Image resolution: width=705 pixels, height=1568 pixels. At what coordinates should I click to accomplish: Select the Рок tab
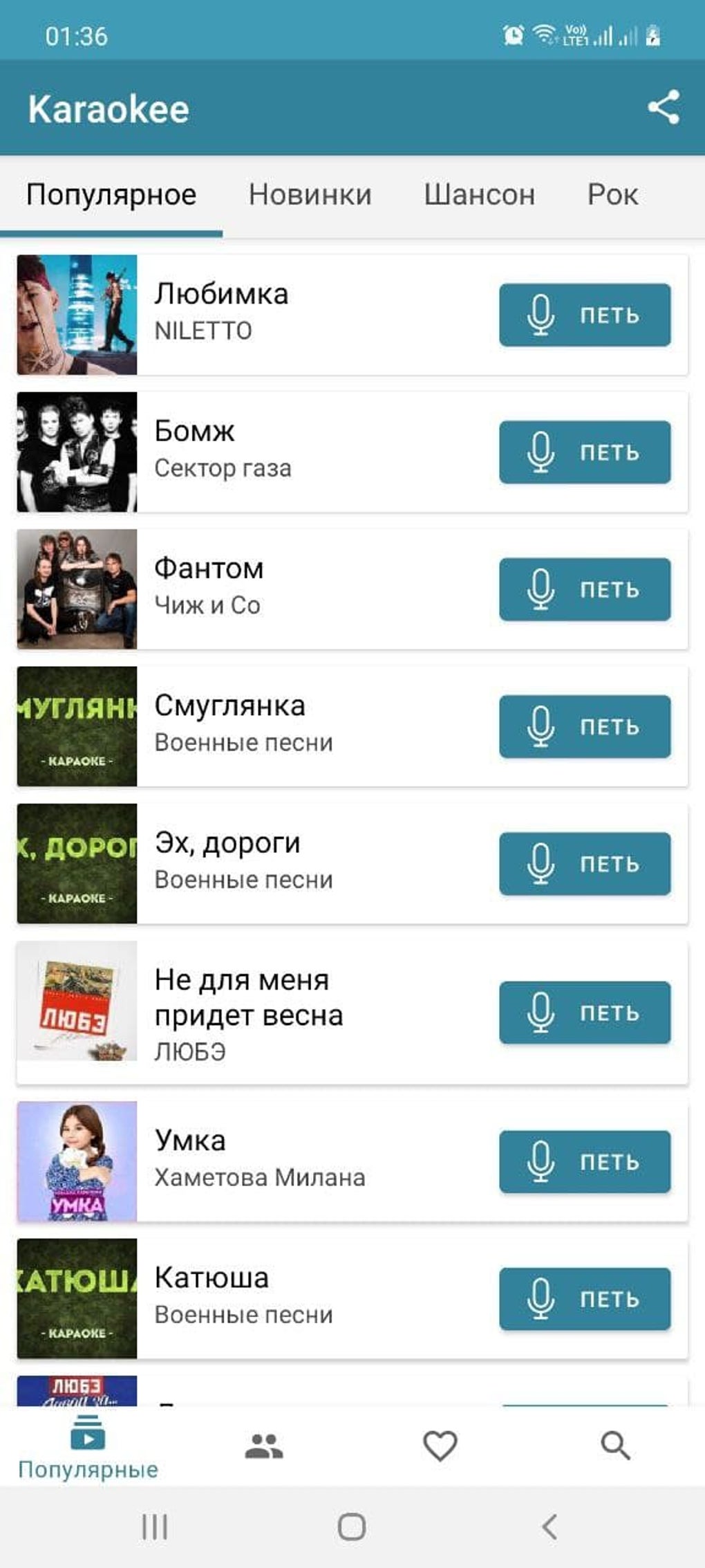[x=612, y=194]
